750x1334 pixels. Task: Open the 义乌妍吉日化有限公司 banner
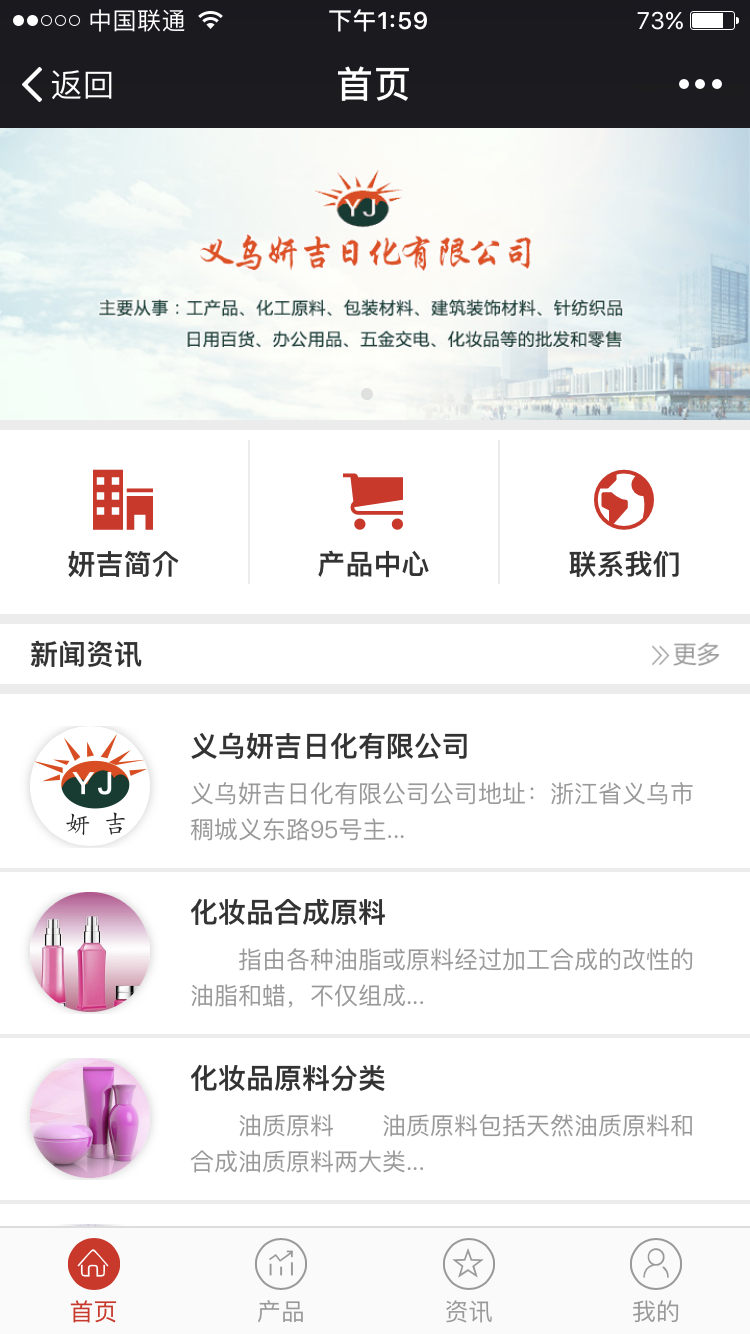point(375,272)
